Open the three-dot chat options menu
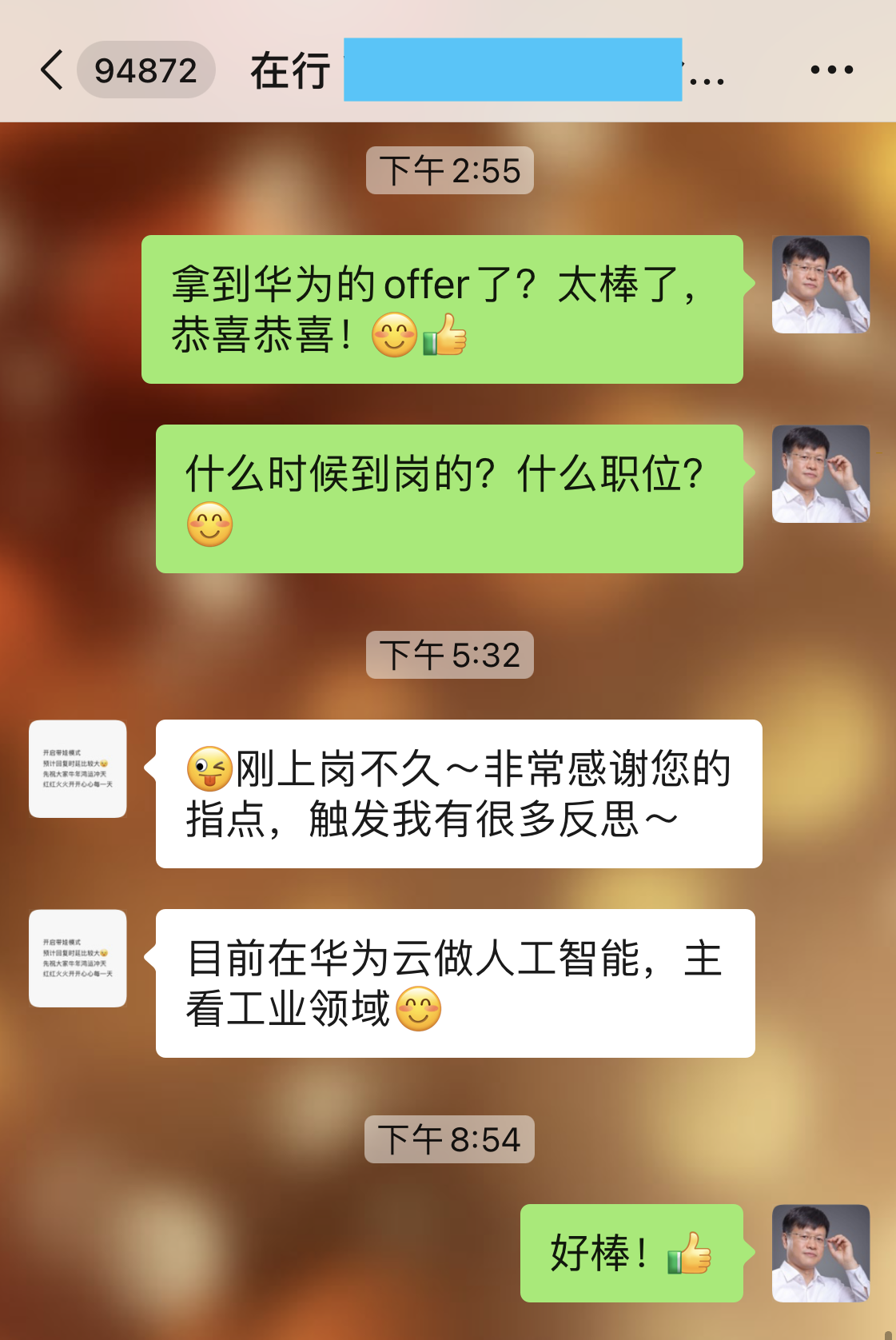 [x=831, y=70]
